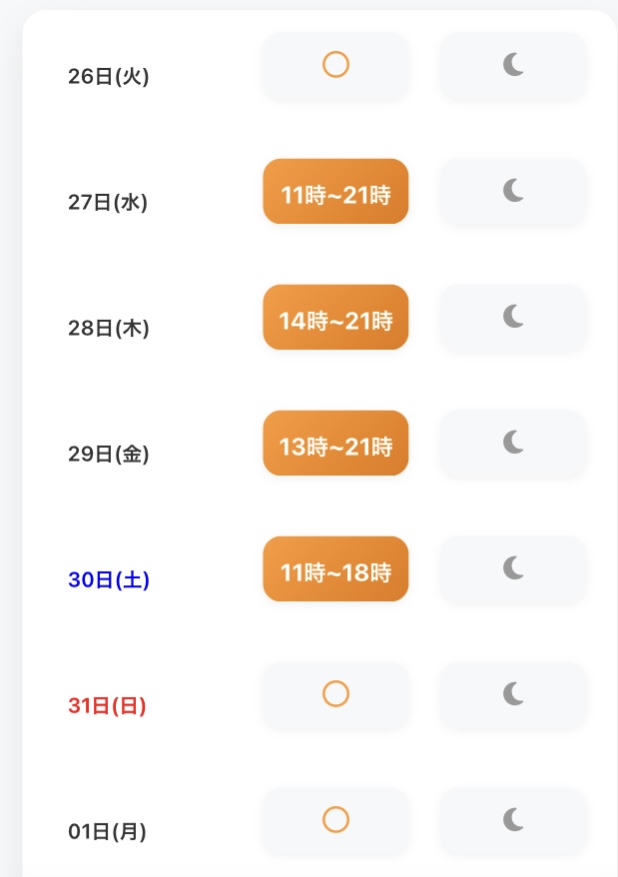The height and width of the screenshot is (877, 618).
Task: Open the 11時~21時 slot on 27日(水)
Action: click(x=336, y=192)
